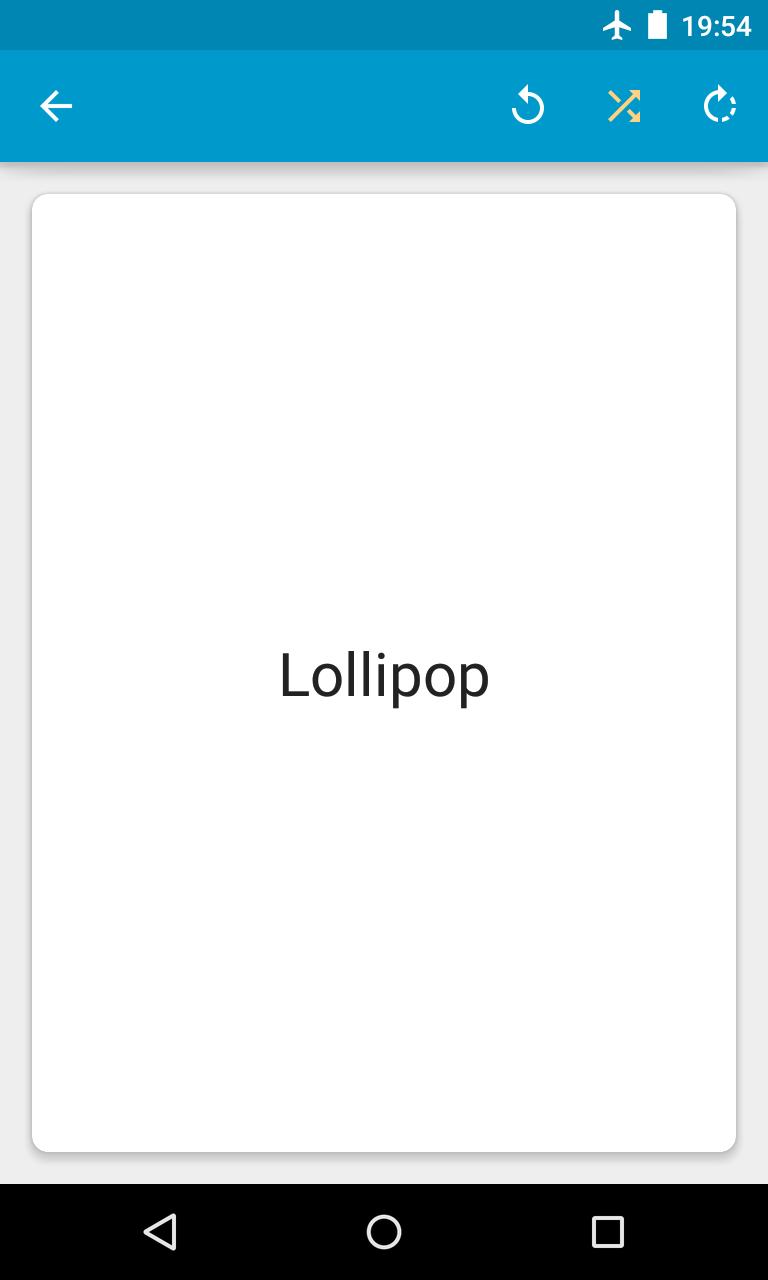This screenshot has width=768, height=1280.
Task: Select the airplane mode icon in status bar
Action: click(x=617, y=25)
